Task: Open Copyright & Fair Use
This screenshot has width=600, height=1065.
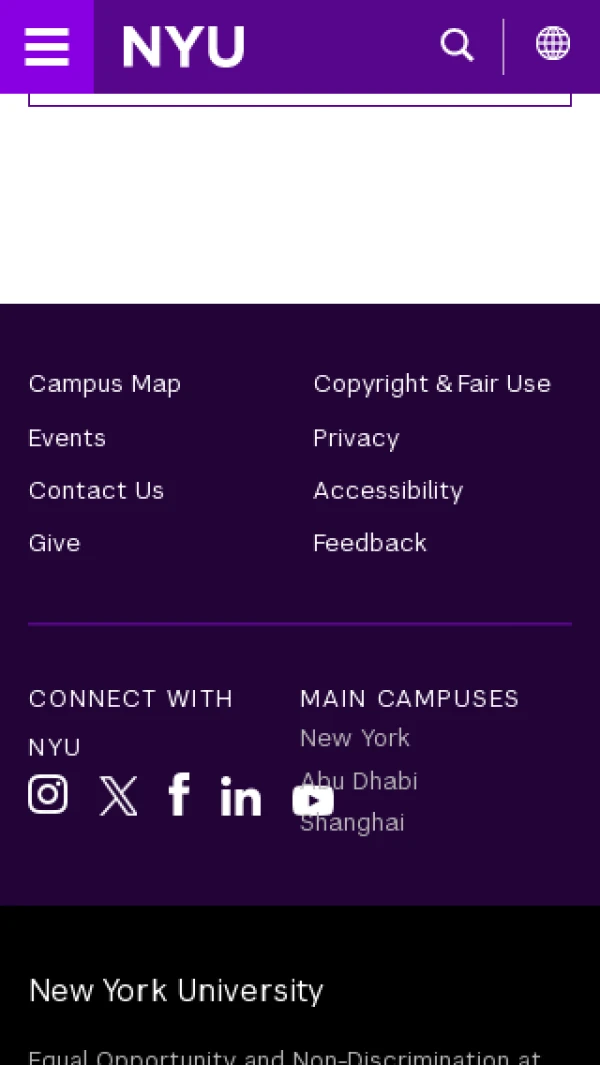Action: point(432,384)
